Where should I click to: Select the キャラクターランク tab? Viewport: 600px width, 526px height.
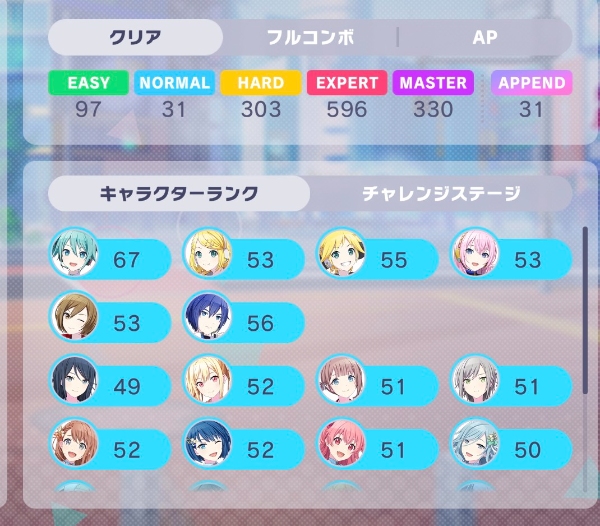[179, 193]
